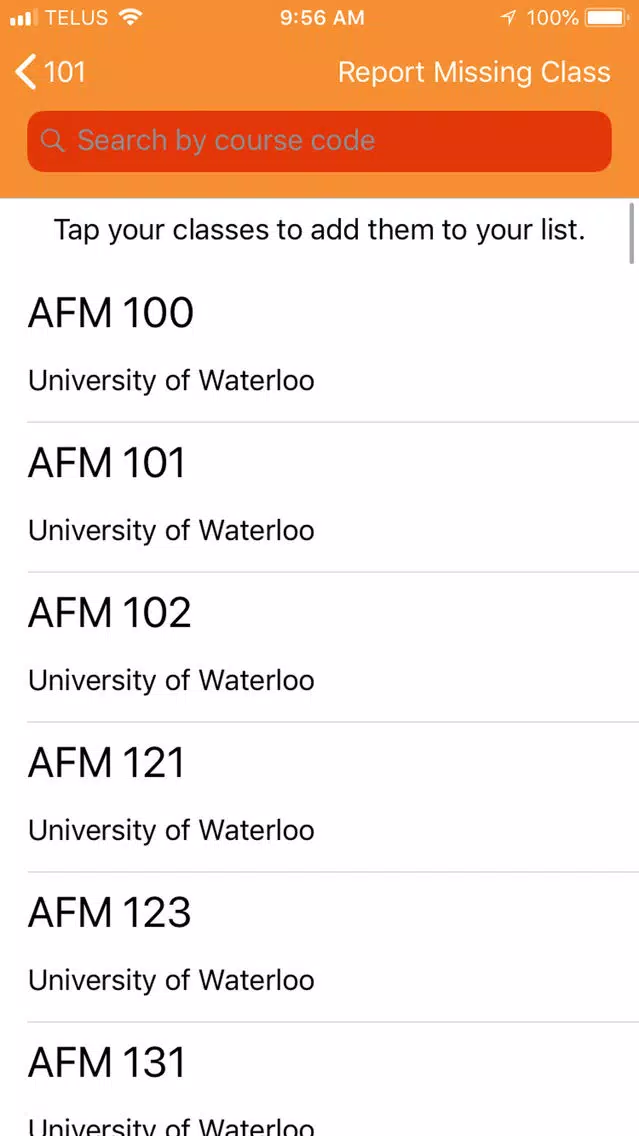Pick the AFM 131 course
The width and height of the screenshot is (639, 1136).
tap(320, 1079)
